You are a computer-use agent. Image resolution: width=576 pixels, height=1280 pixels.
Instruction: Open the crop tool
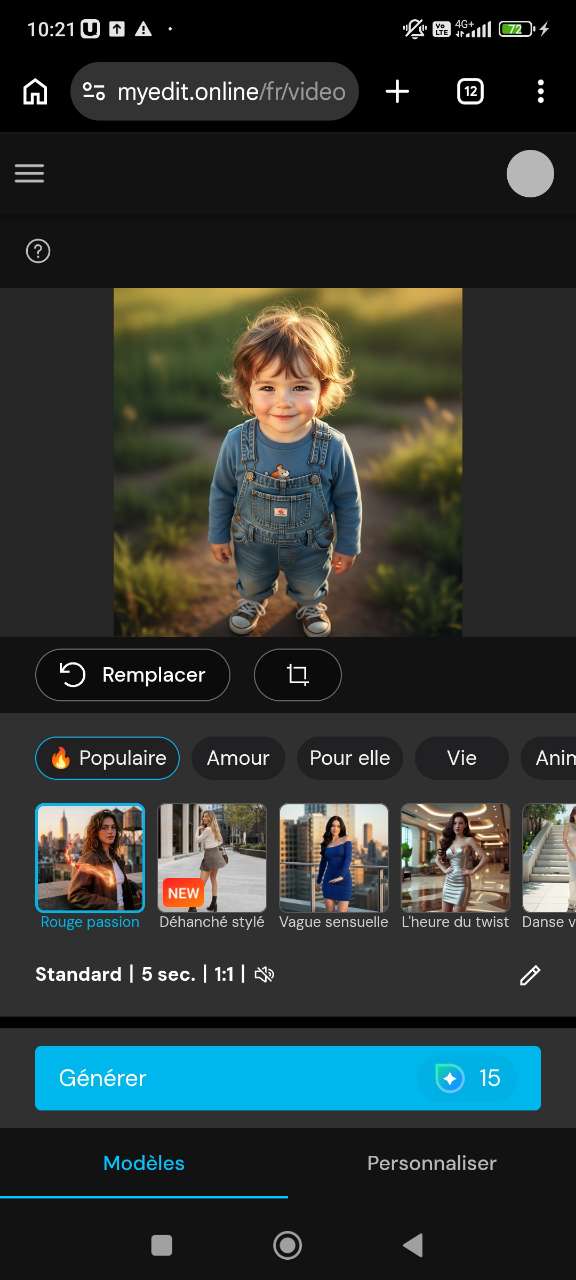298,675
